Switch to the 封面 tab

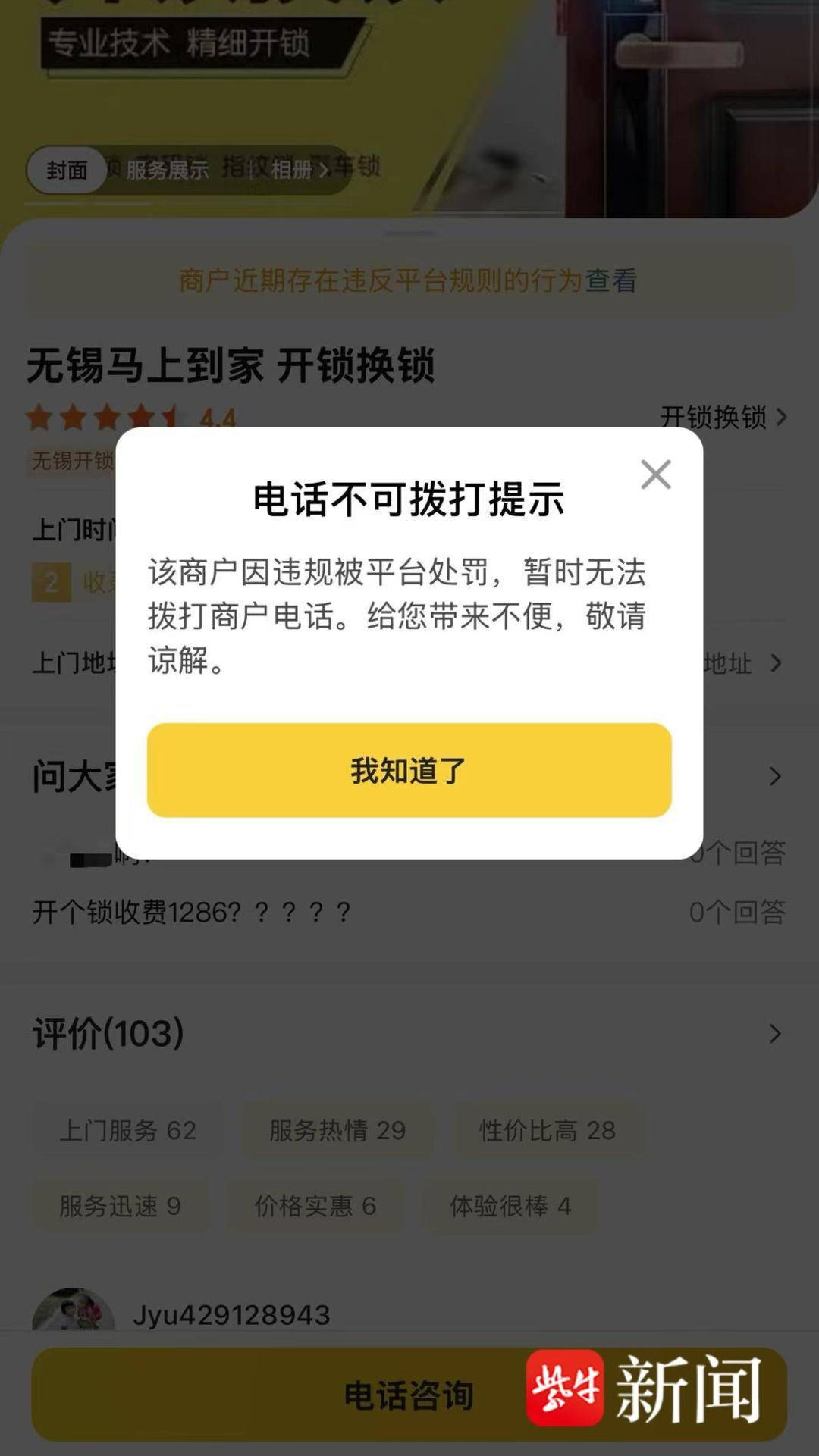tap(67, 171)
